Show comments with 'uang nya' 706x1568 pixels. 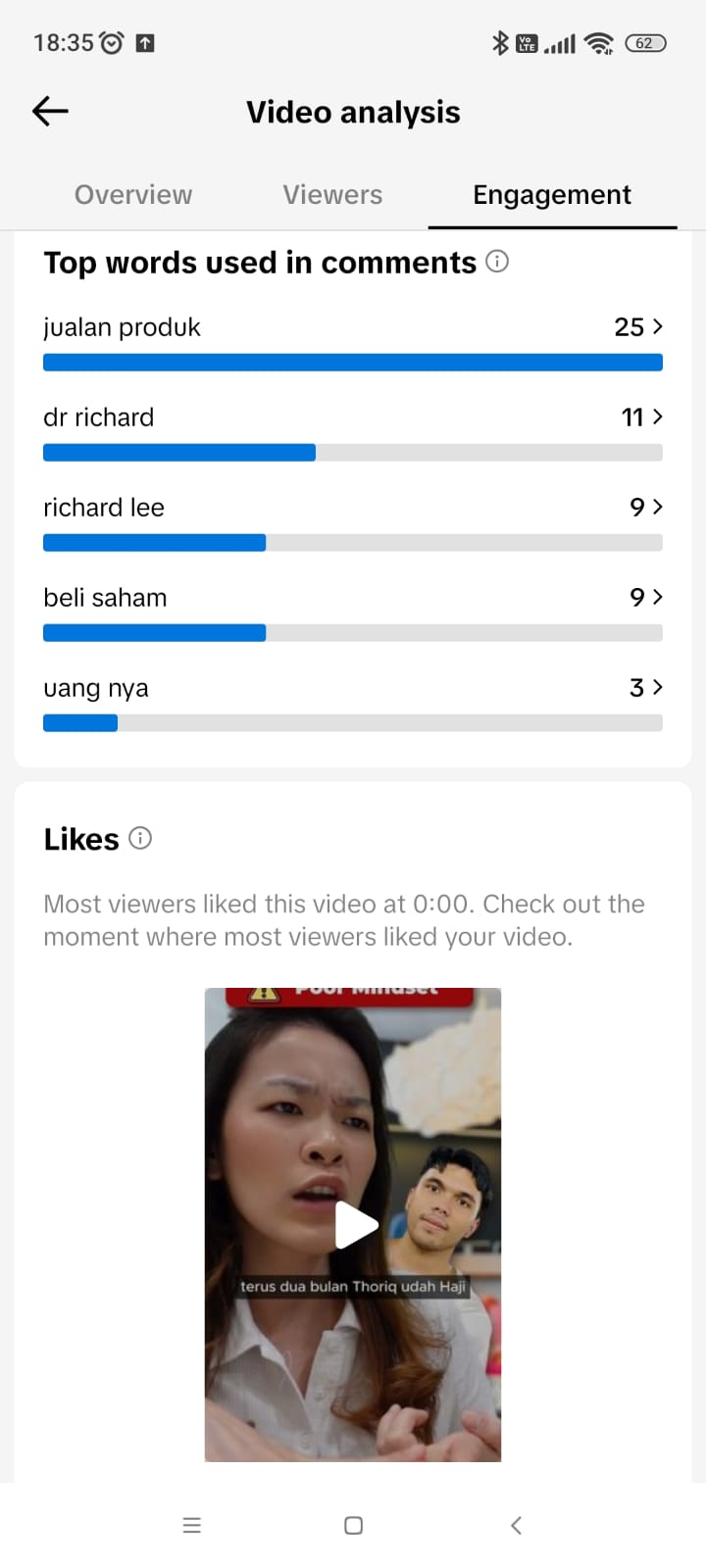353,688
